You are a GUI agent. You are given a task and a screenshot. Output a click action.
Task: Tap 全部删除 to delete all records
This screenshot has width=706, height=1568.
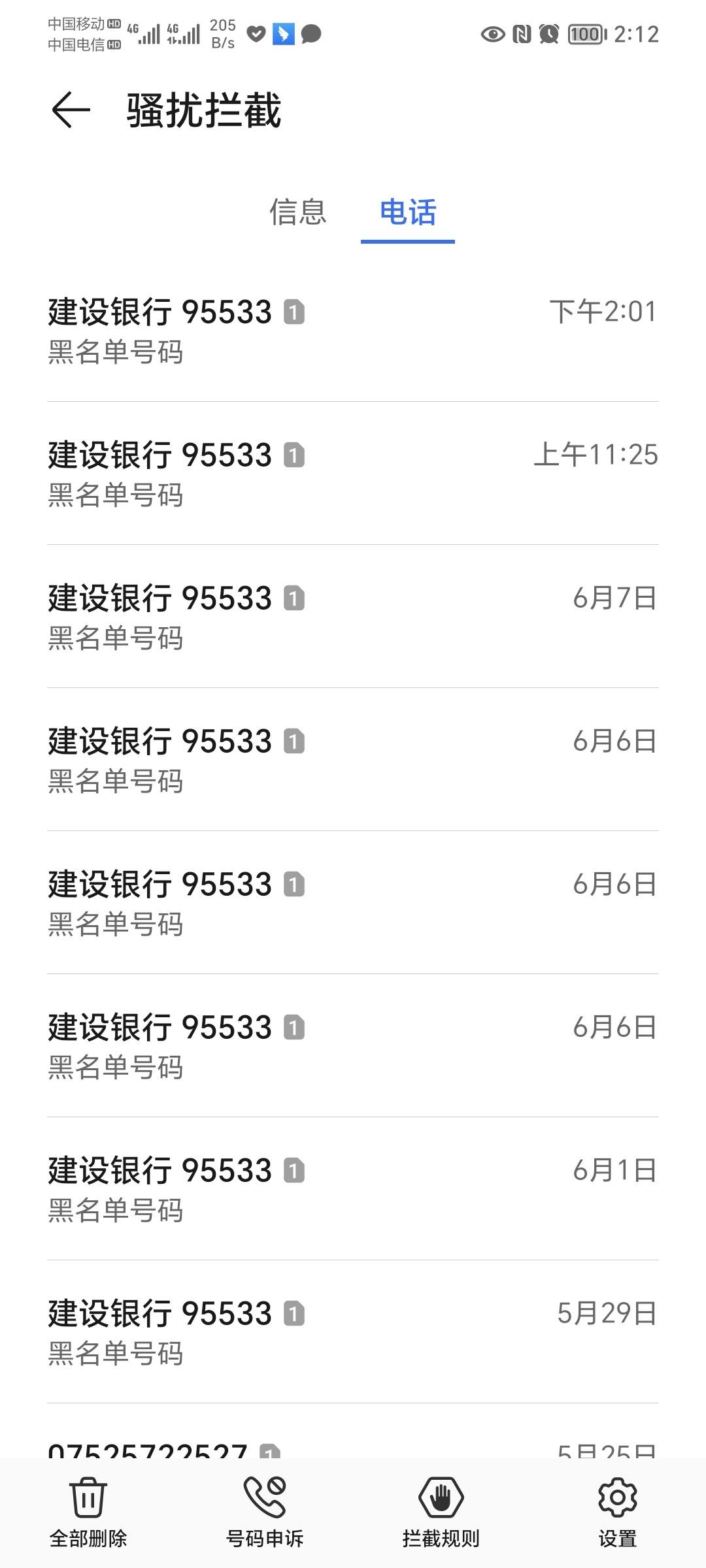[88, 1512]
